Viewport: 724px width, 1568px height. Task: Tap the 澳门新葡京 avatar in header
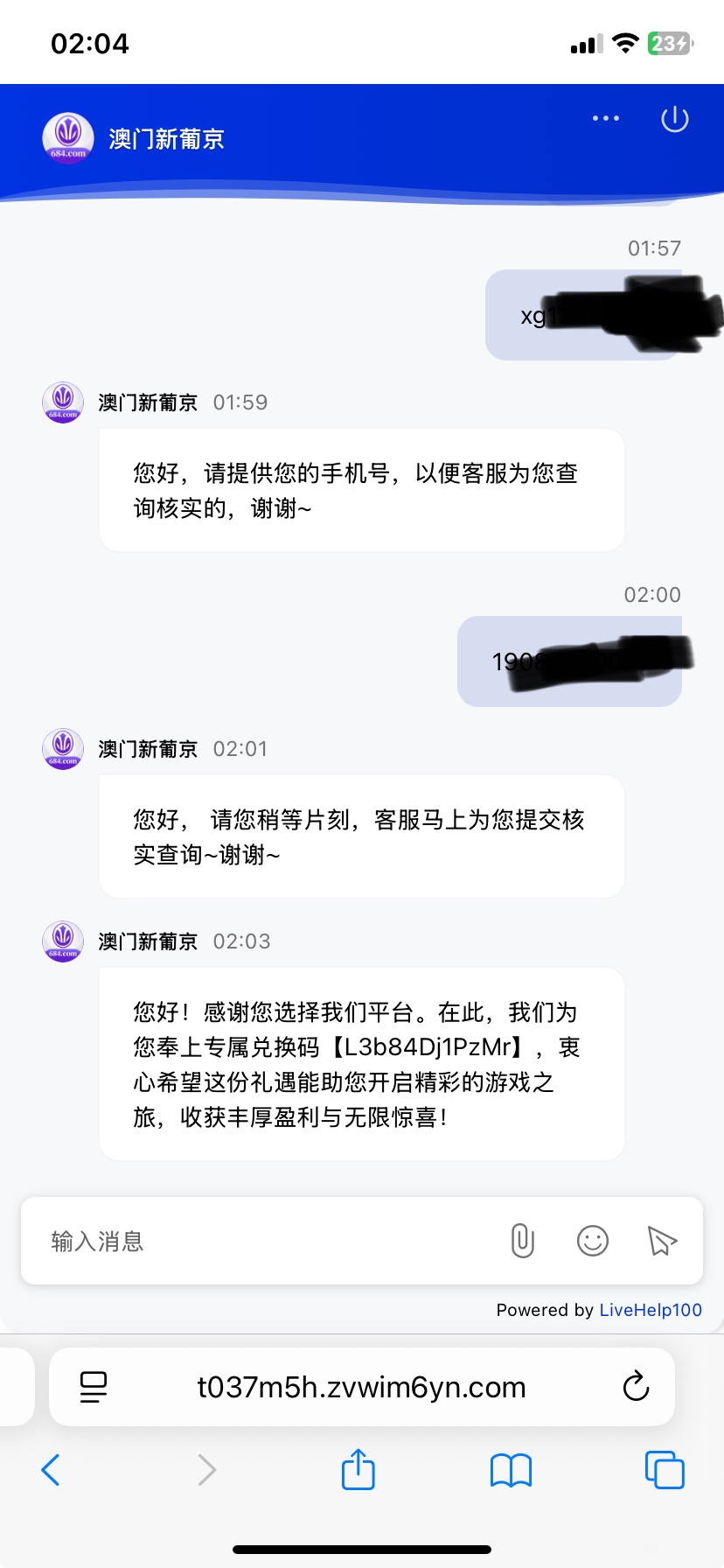coord(64,137)
